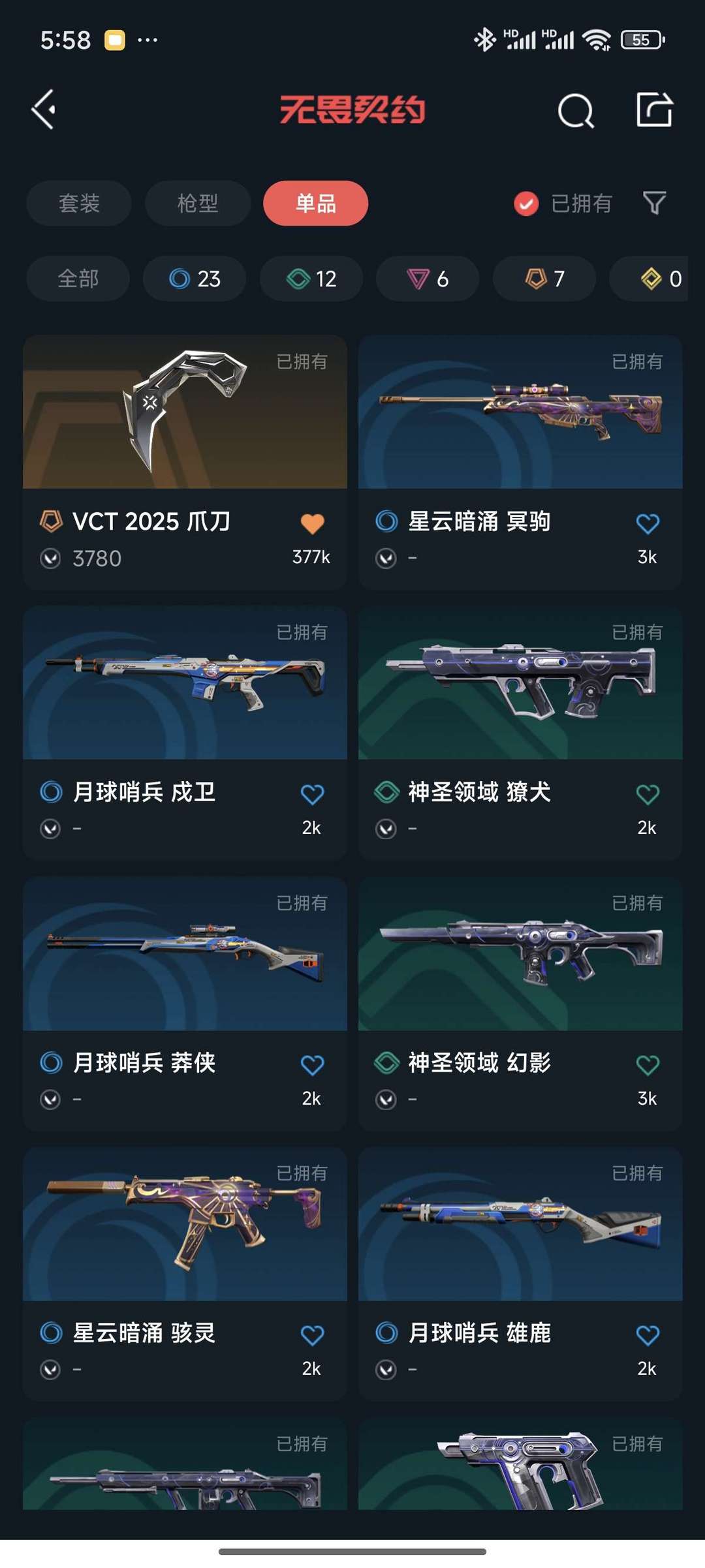This screenshot has height=1568, width=705.
Task: Uncheck the 已拥有 checkbox
Action: click(x=526, y=204)
